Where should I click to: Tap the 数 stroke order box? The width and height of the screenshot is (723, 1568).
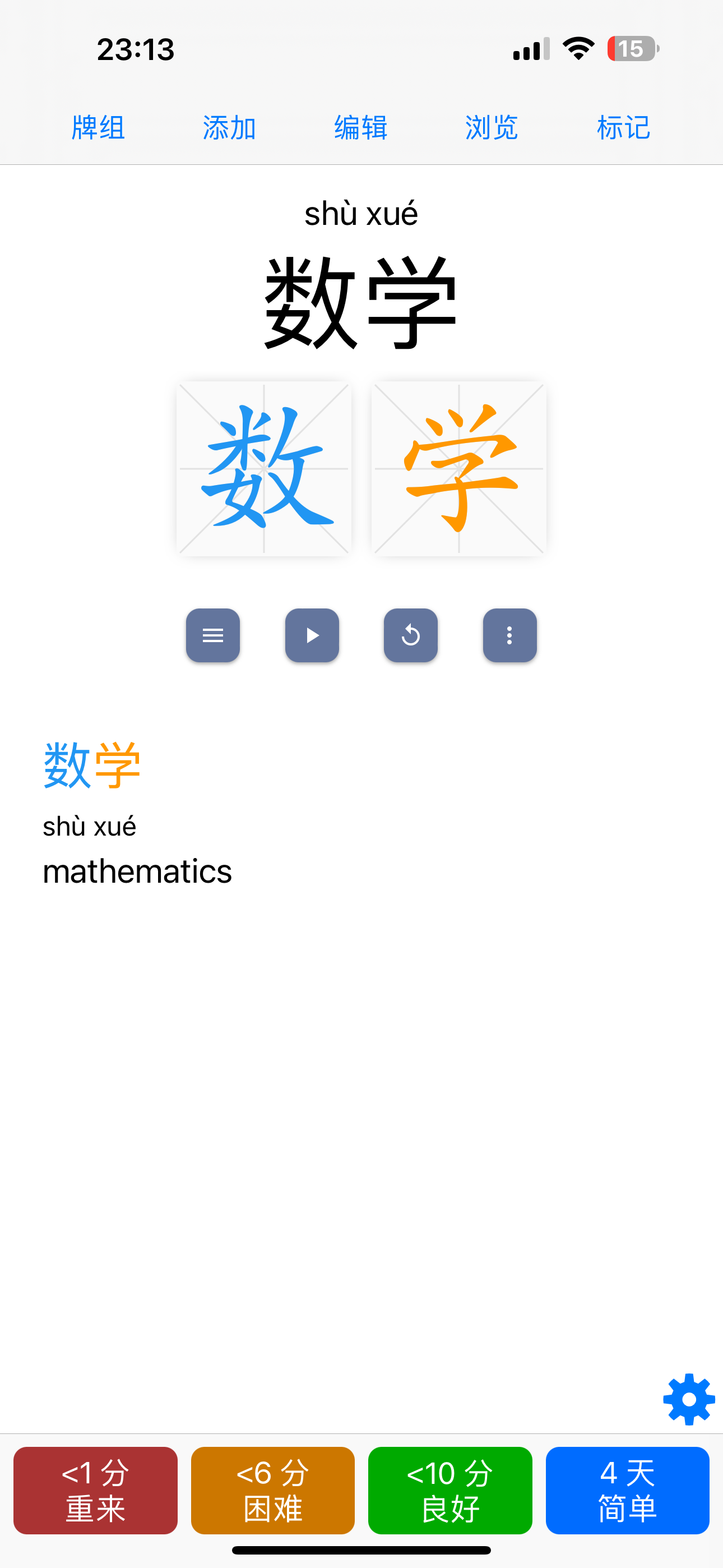tap(263, 469)
